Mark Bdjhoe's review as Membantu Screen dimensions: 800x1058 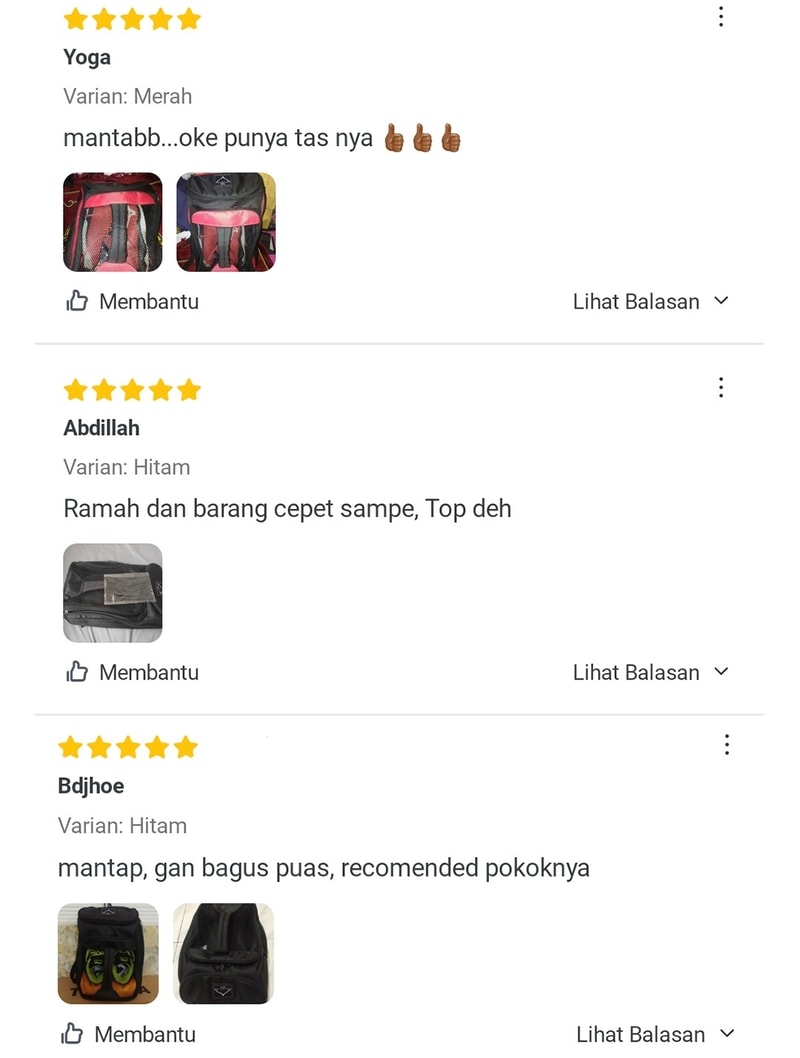(x=128, y=1034)
